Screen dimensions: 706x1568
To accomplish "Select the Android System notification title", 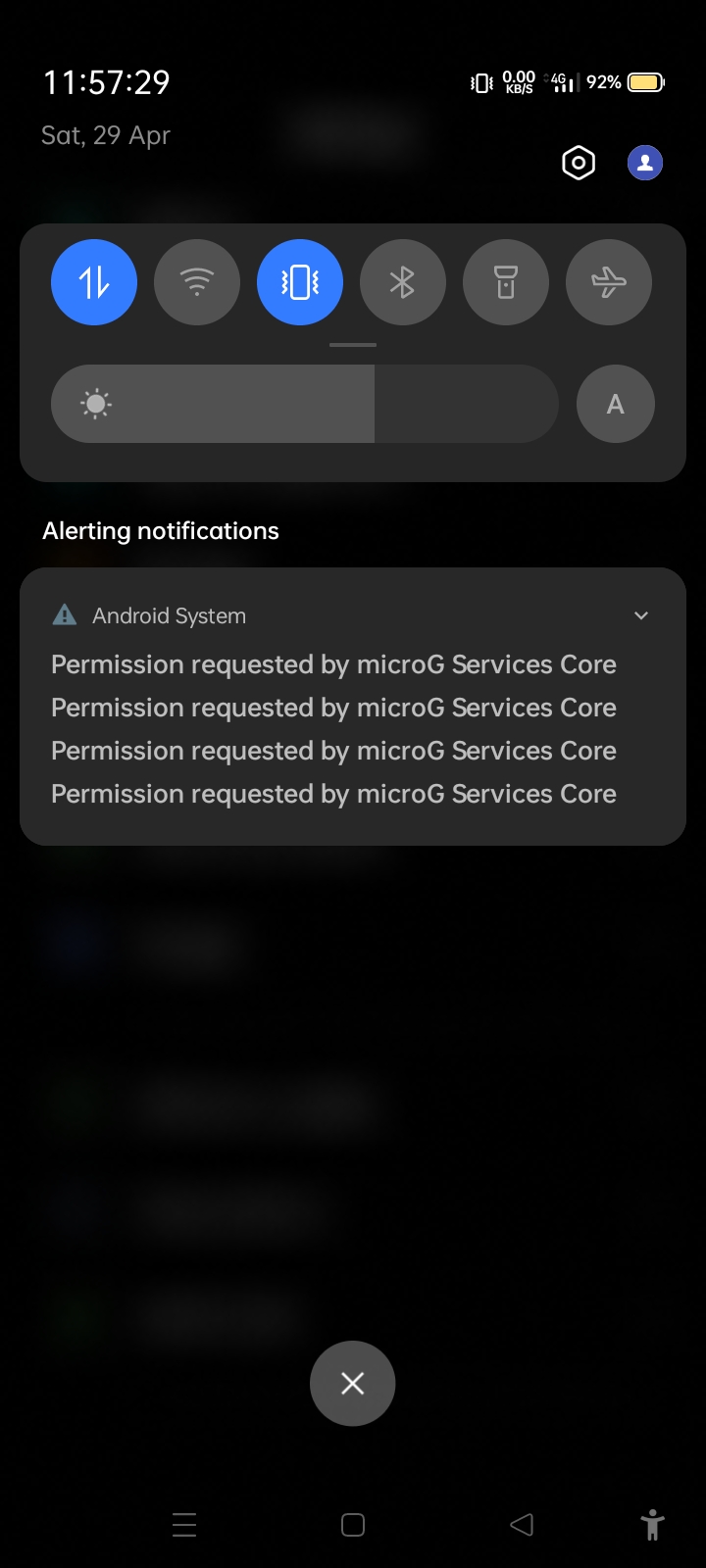I will 169,615.
